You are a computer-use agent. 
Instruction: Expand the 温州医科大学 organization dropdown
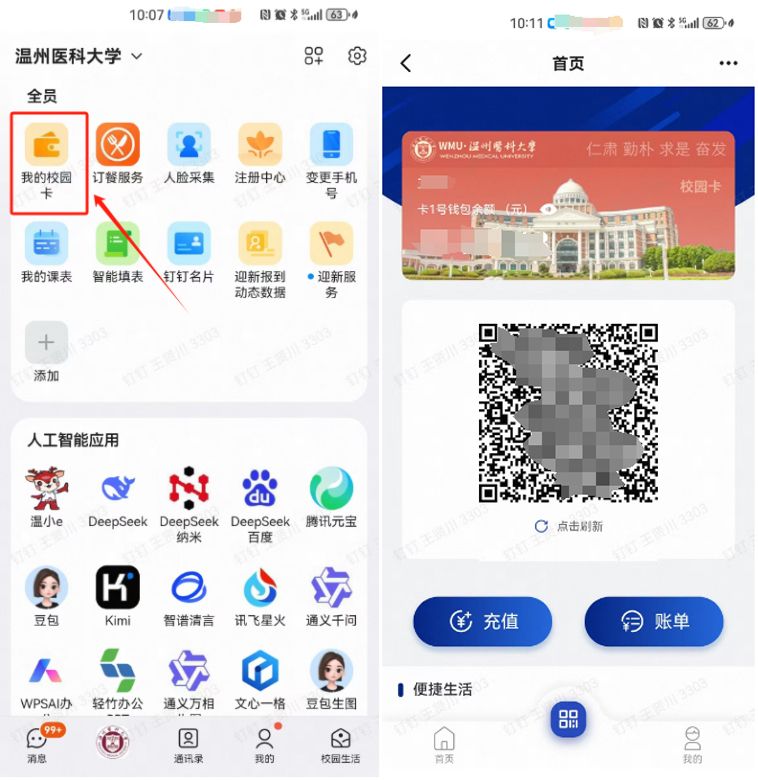(137, 57)
